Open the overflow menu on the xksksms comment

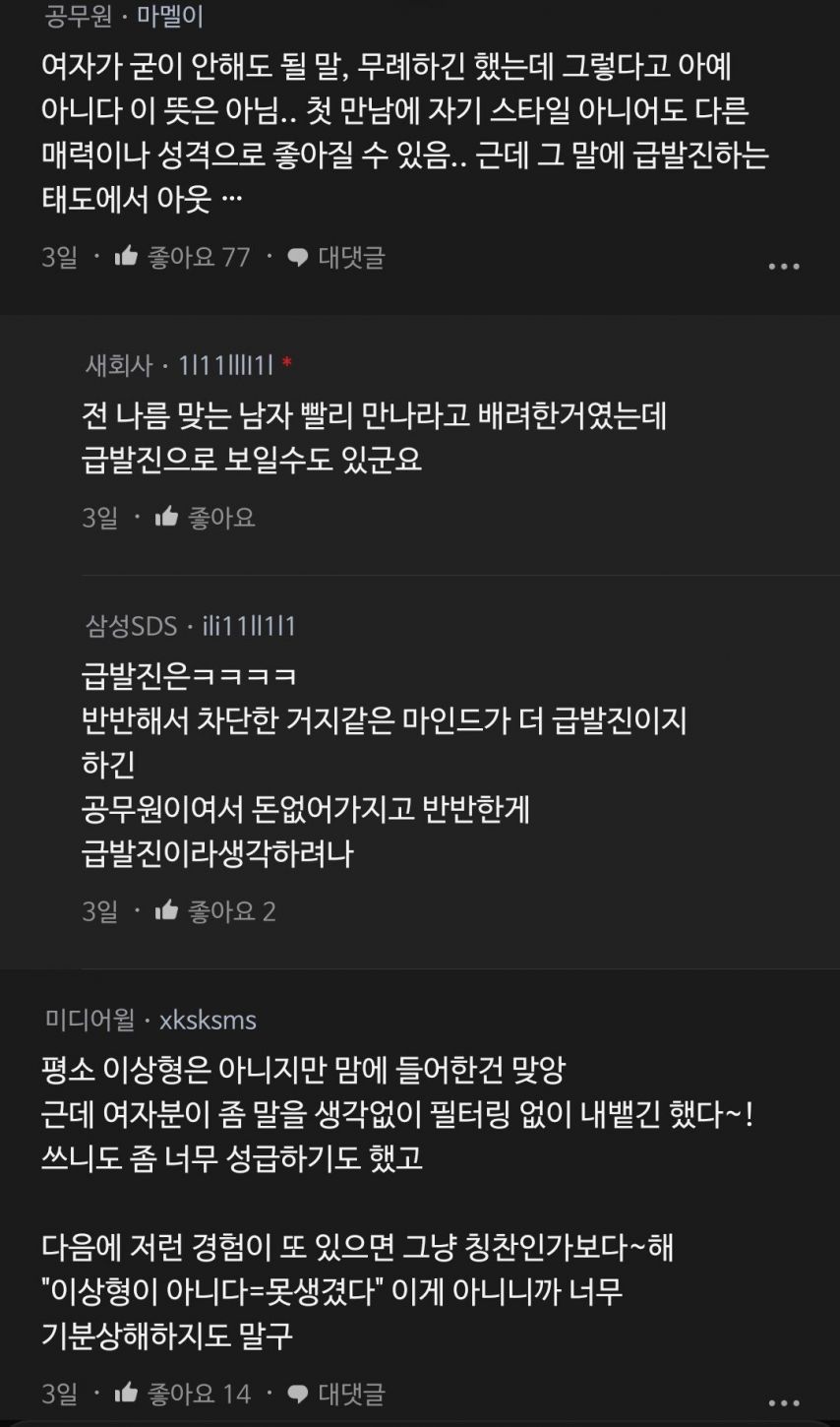tap(783, 1402)
